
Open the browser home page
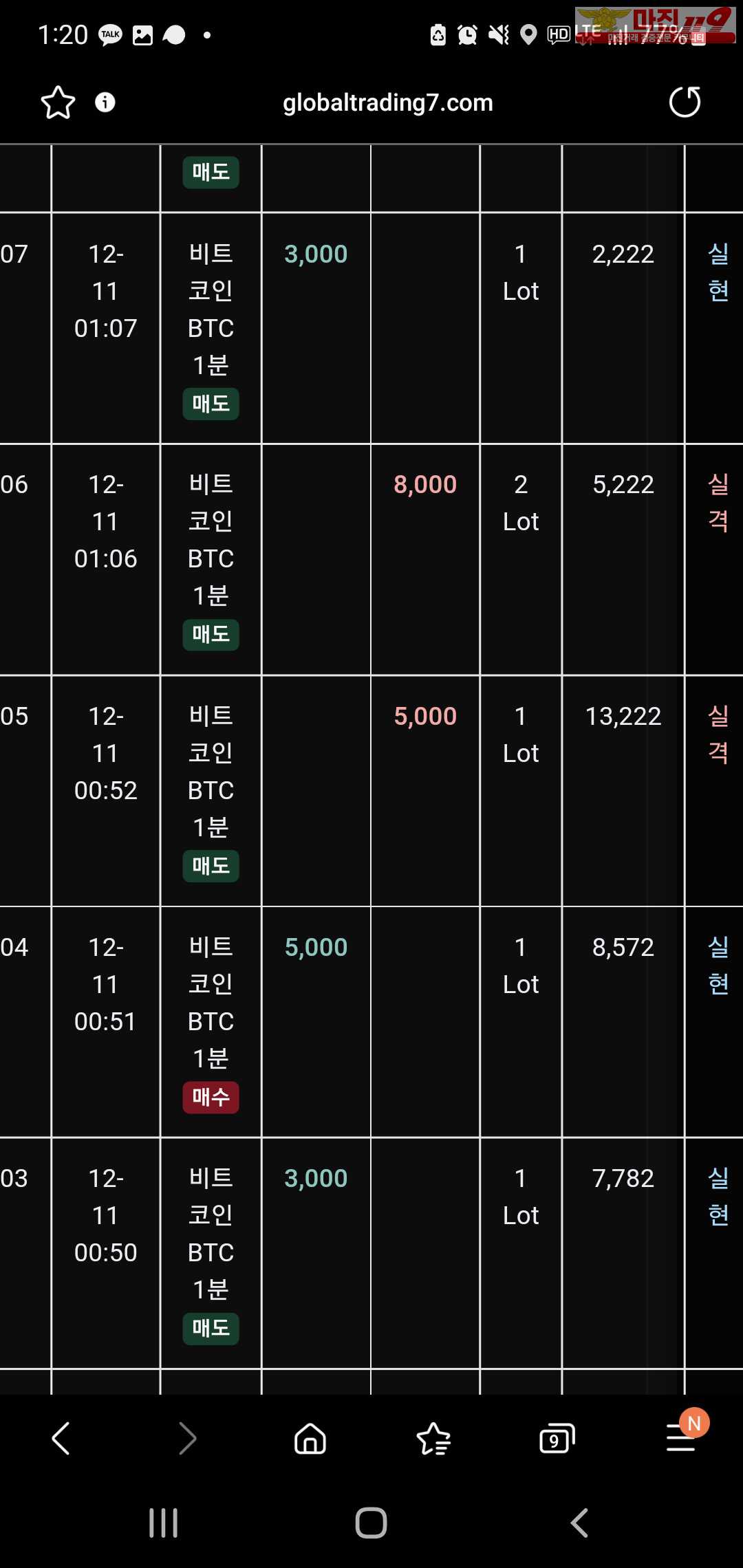tap(310, 1438)
